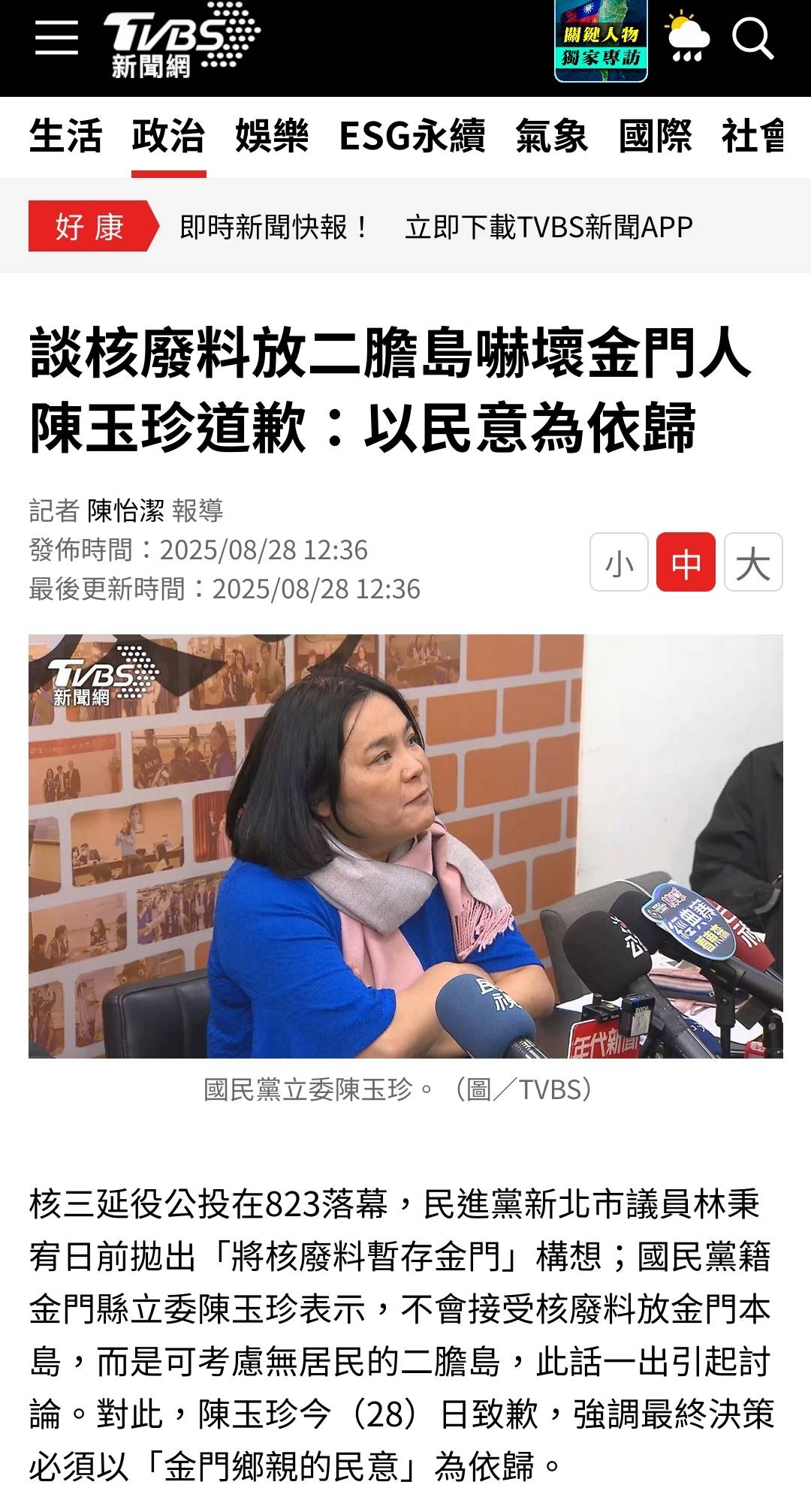Set font size to 小

click(619, 562)
